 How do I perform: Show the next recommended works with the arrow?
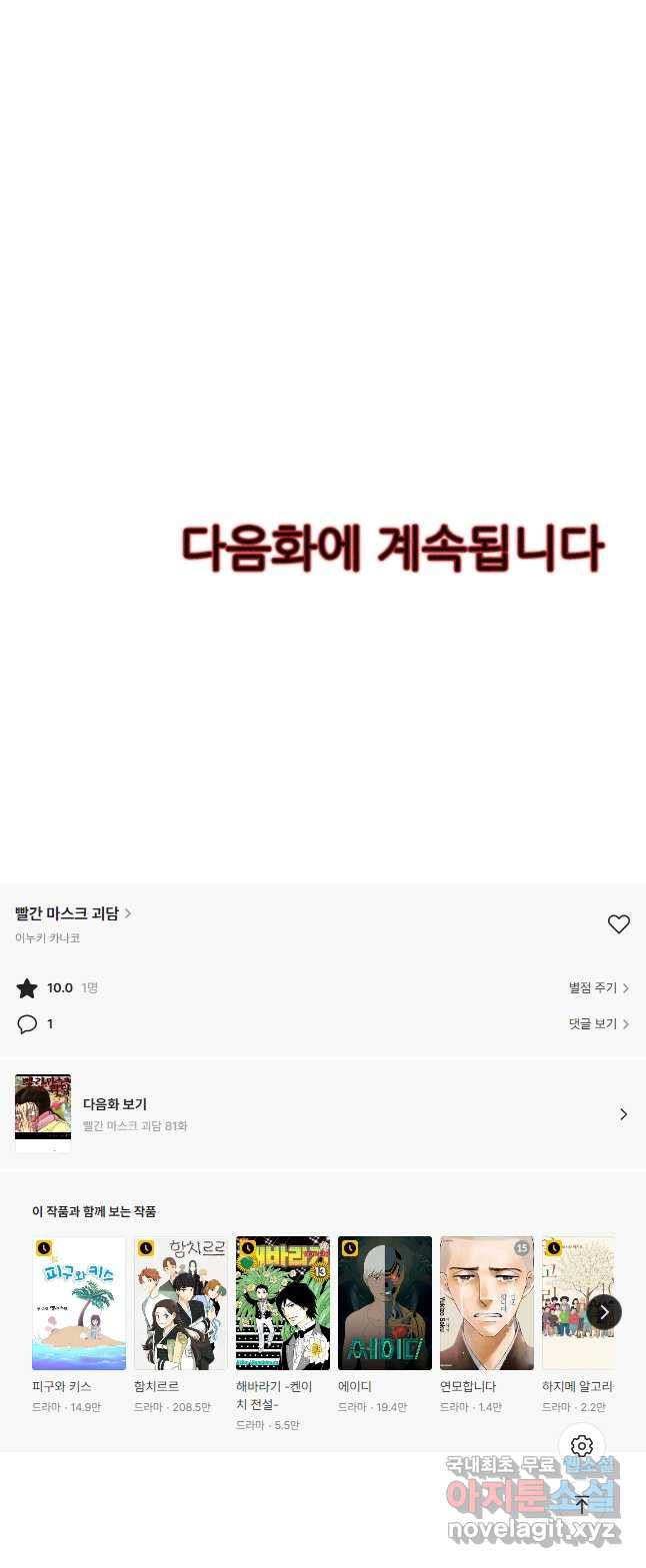(x=604, y=1312)
